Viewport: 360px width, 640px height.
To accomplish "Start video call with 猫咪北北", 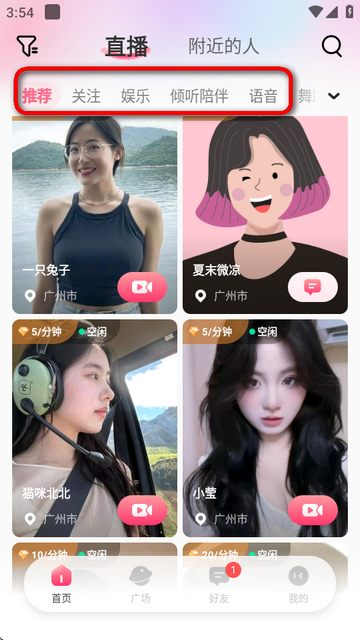I will (142, 510).
